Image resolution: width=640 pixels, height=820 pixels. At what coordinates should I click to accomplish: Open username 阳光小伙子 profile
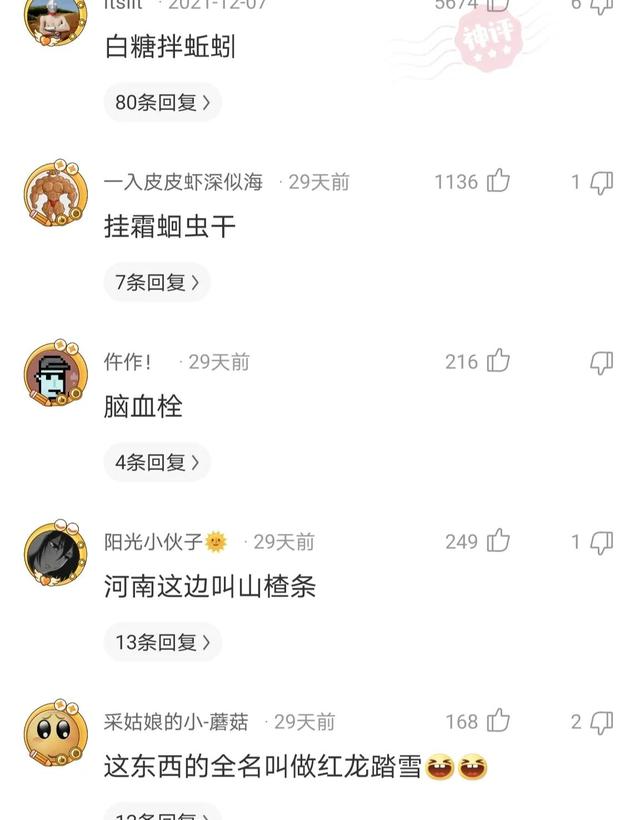[155, 541]
